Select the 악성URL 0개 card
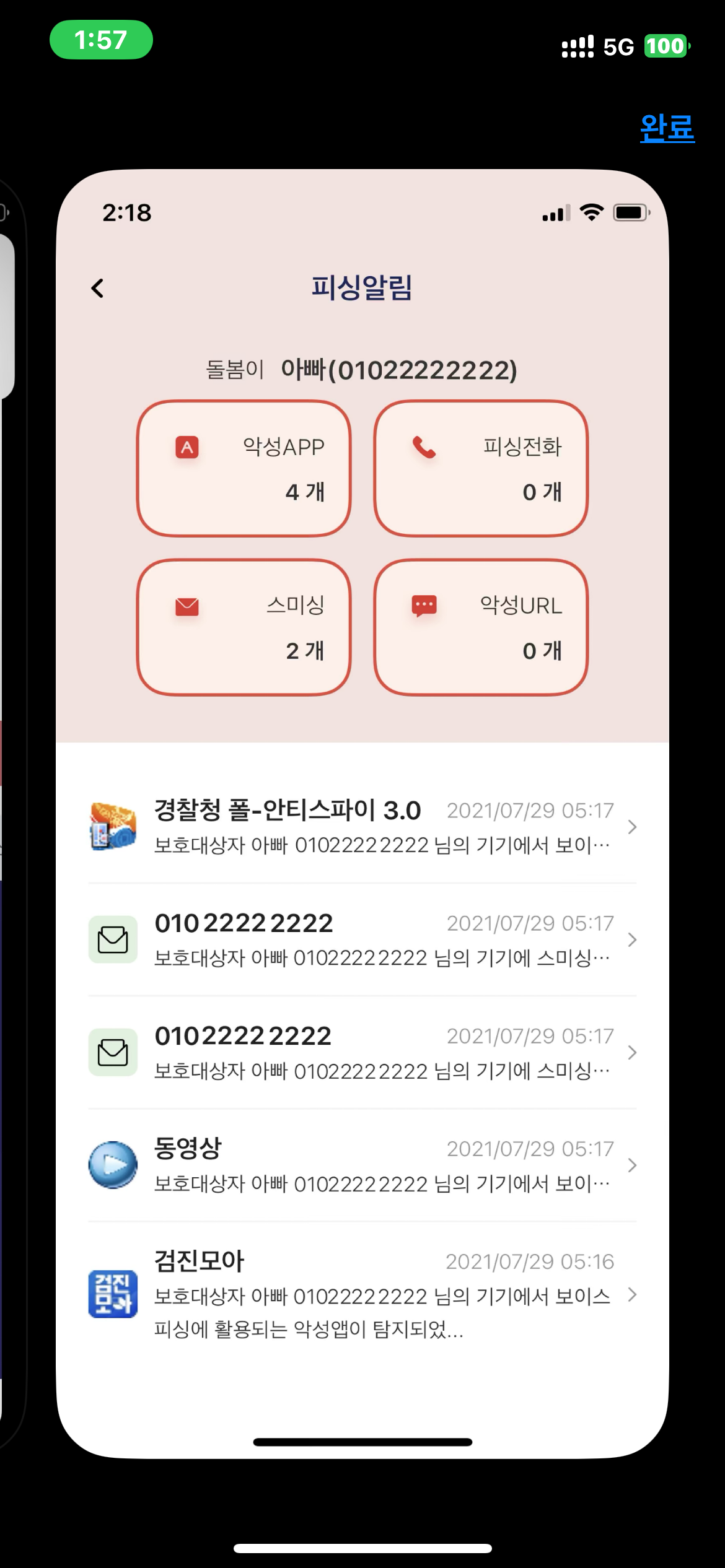 (x=481, y=627)
